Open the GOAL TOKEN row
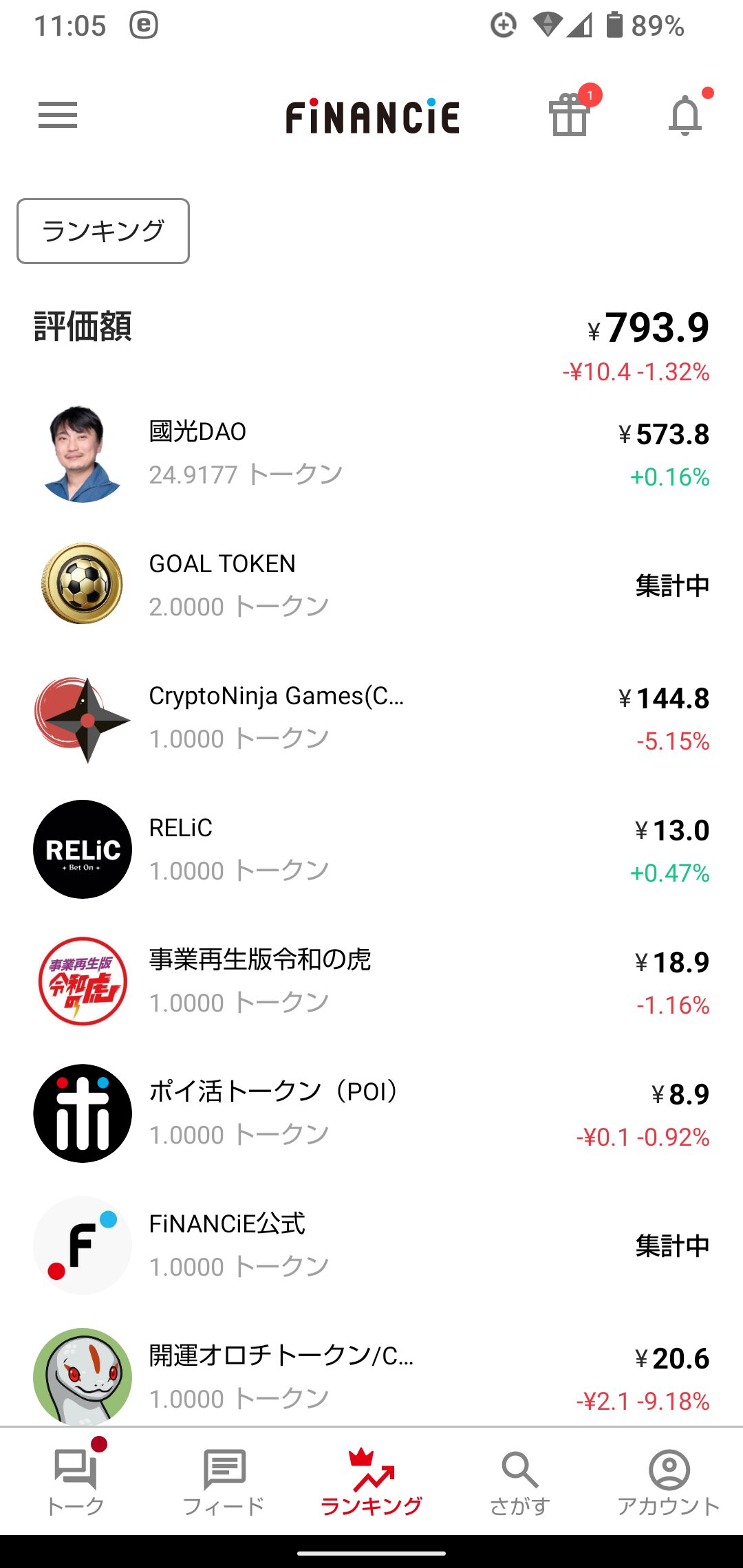The width and height of the screenshot is (743, 1568). click(x=371, y=585)
